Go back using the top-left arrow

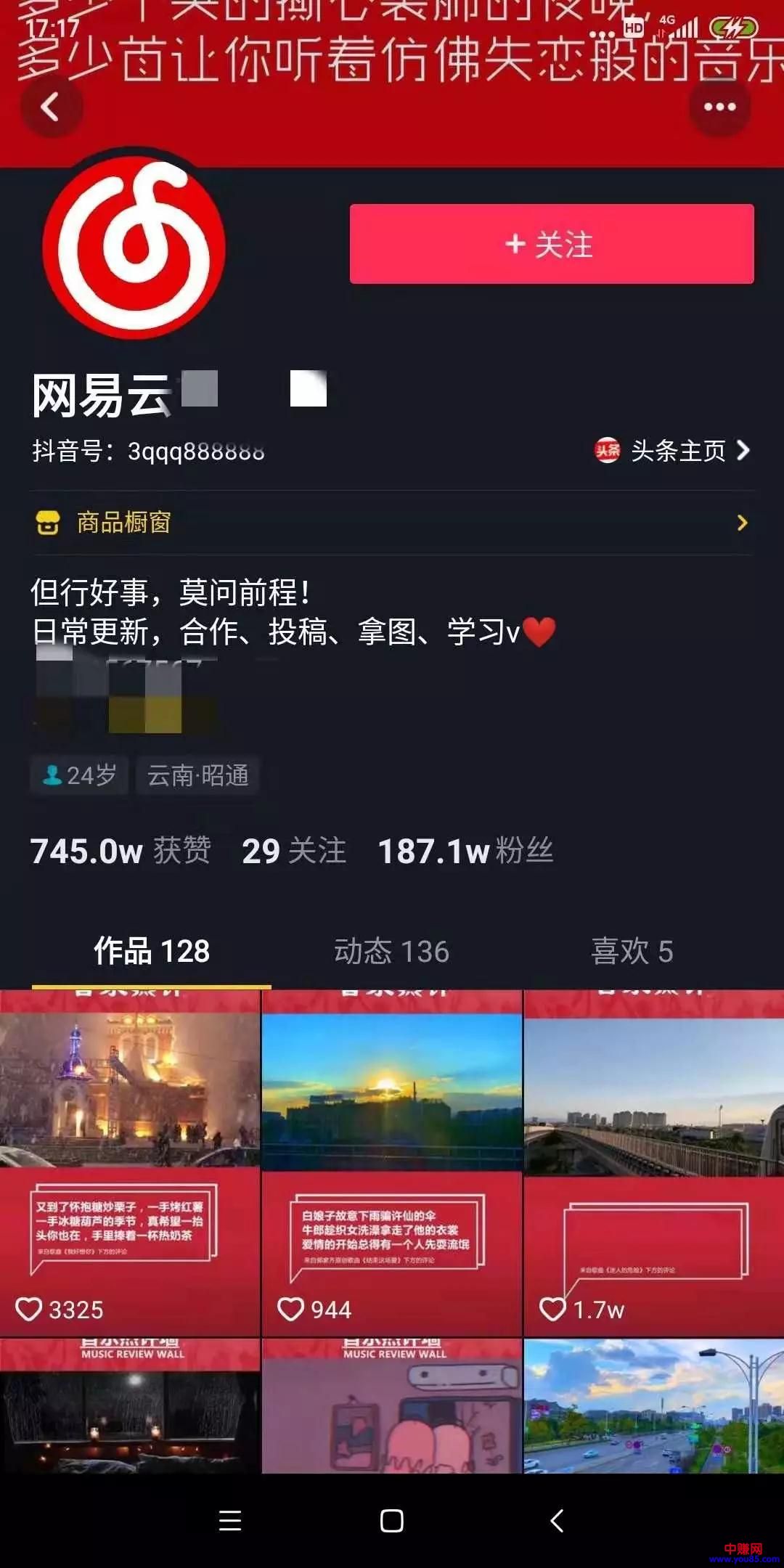[50, 107]
